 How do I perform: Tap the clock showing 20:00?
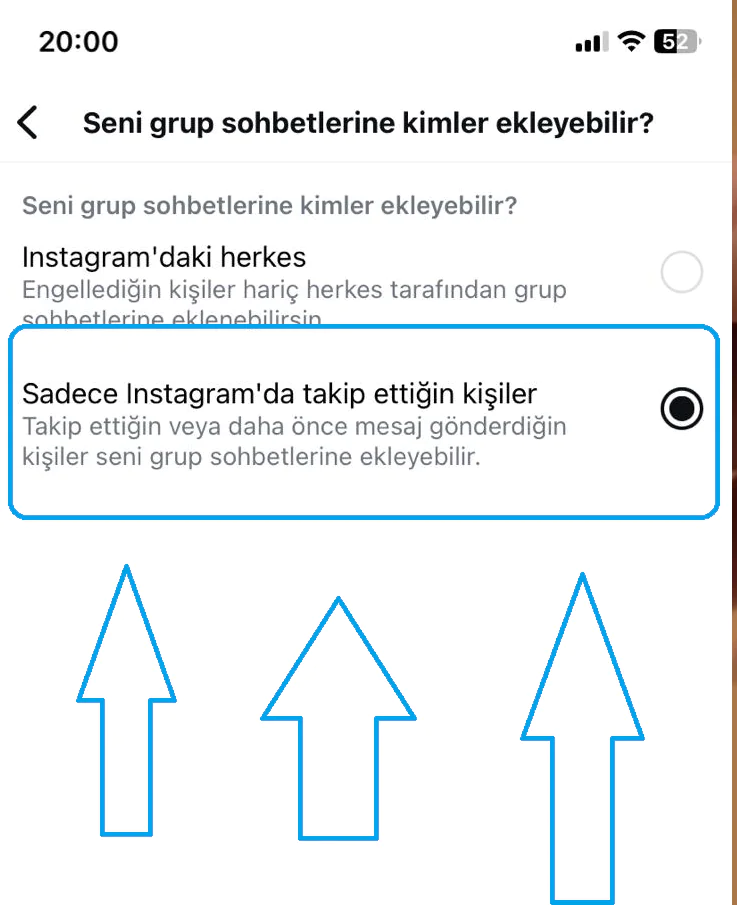click(x=78, y=42)
